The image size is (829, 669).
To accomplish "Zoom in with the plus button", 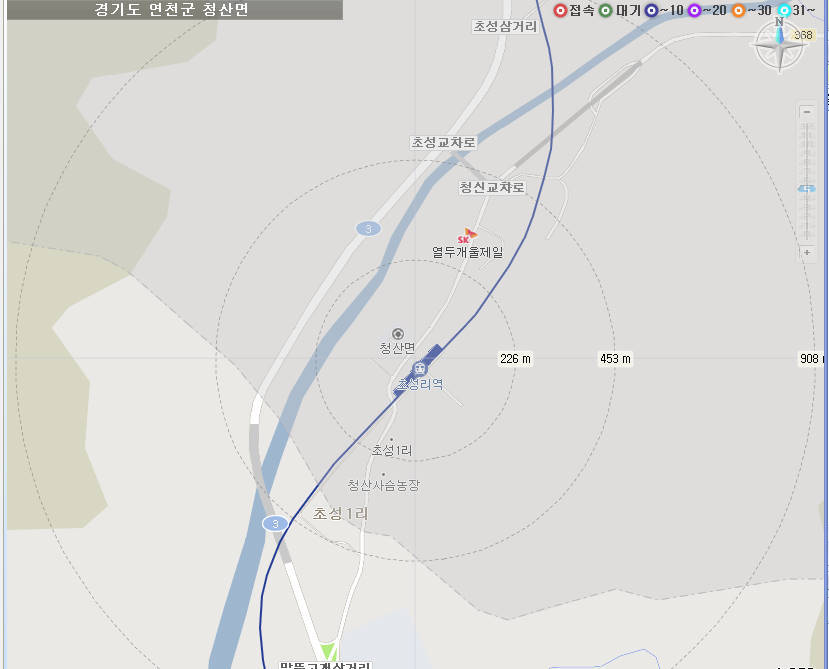I will 807,253.
